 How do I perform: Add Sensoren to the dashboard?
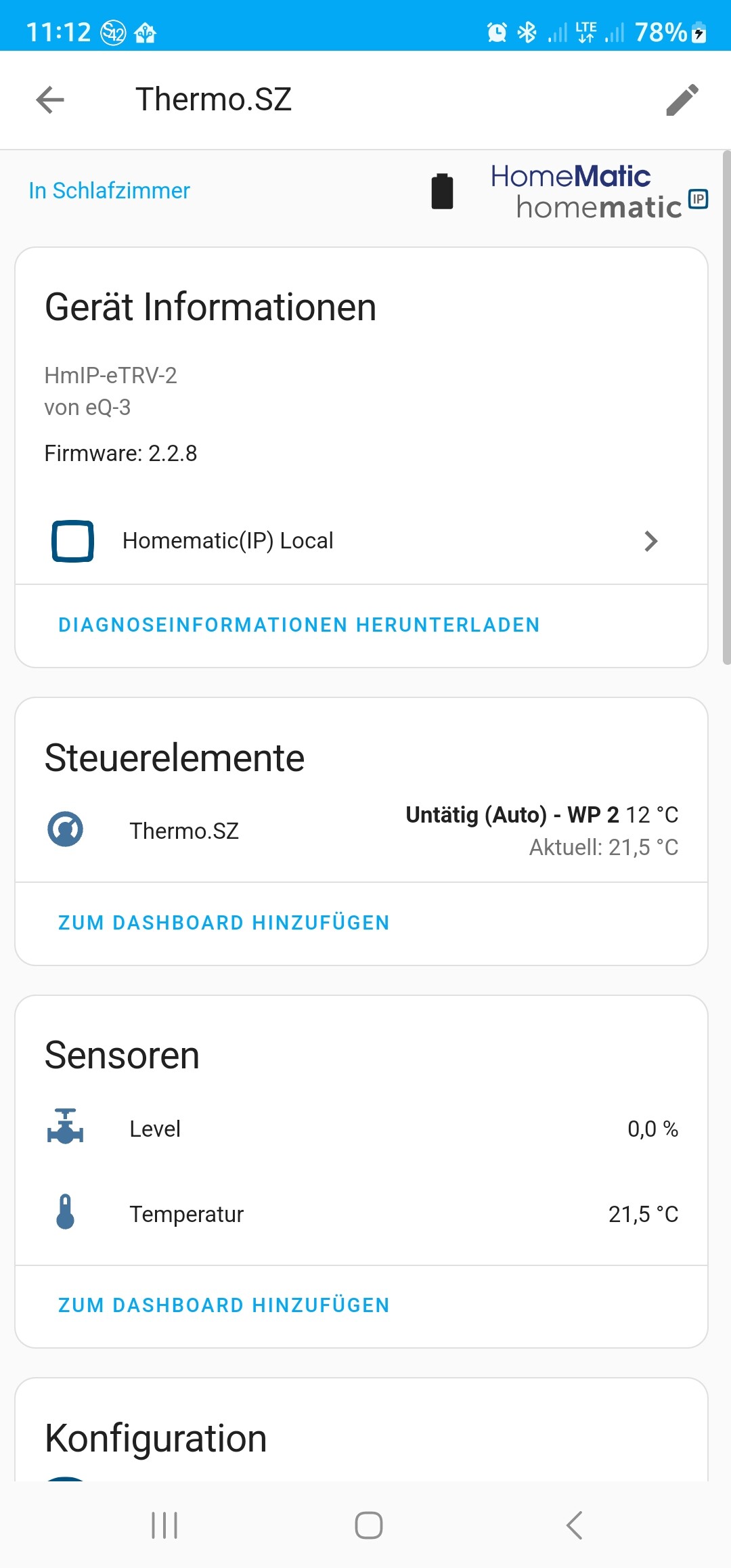click(224, 1305)
